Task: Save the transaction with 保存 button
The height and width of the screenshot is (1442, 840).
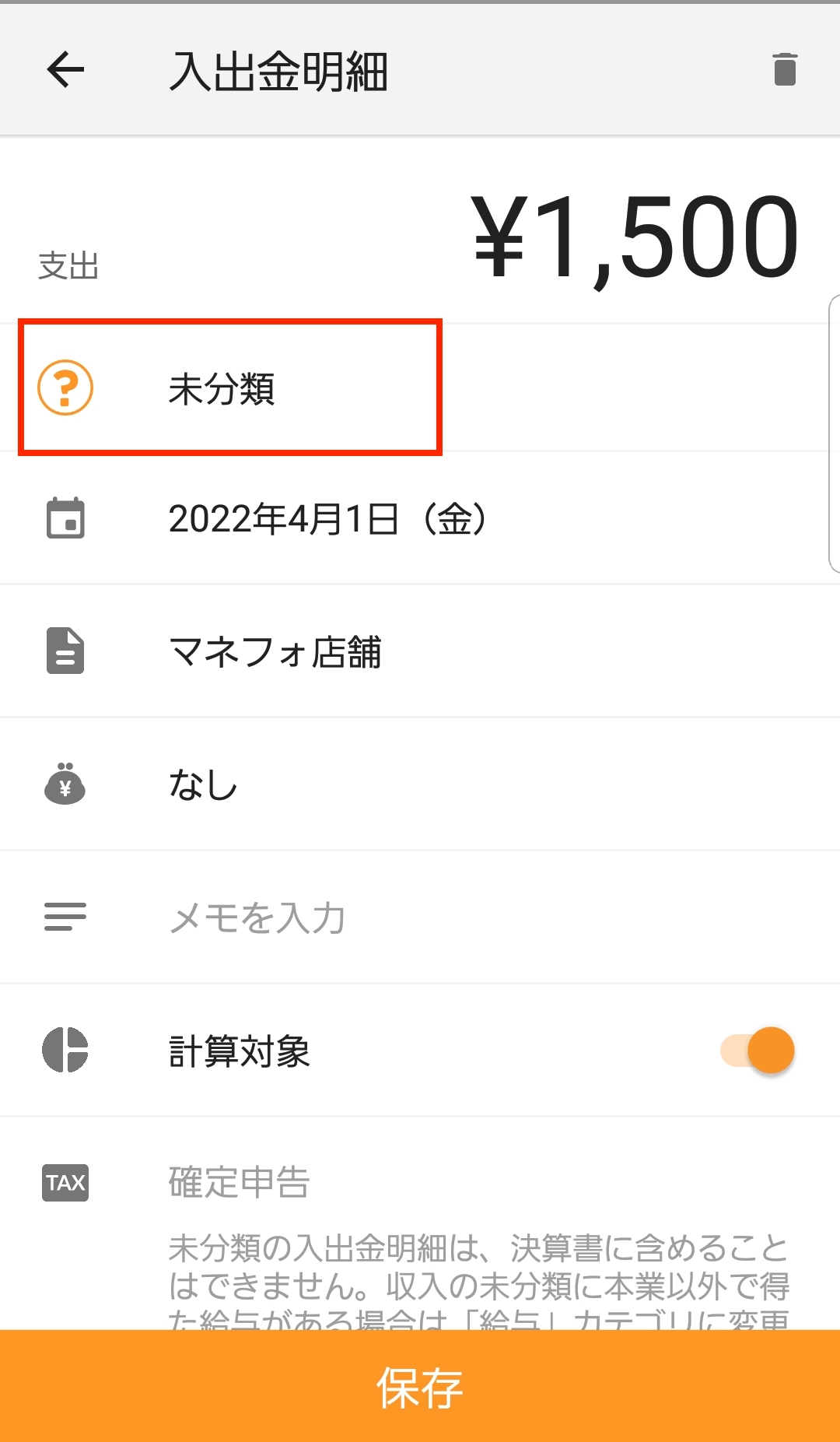Action: 420,1386
